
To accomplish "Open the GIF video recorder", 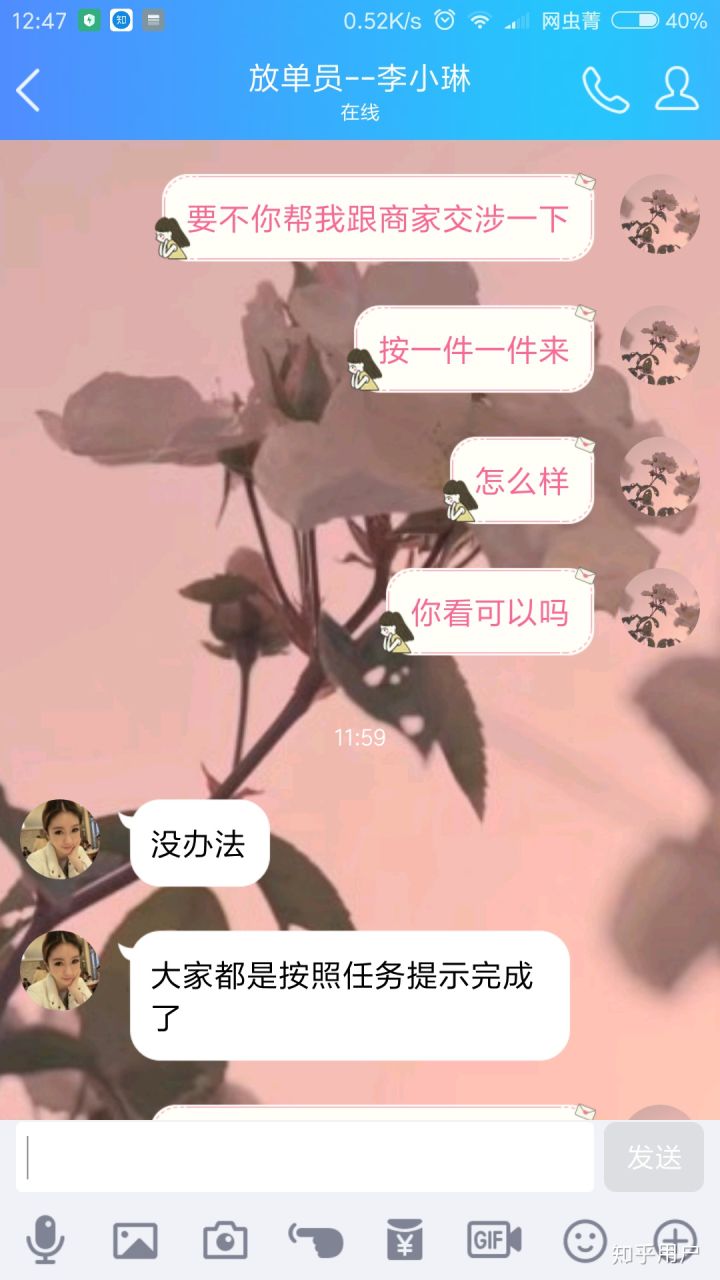I will (x=494, y=1240).
